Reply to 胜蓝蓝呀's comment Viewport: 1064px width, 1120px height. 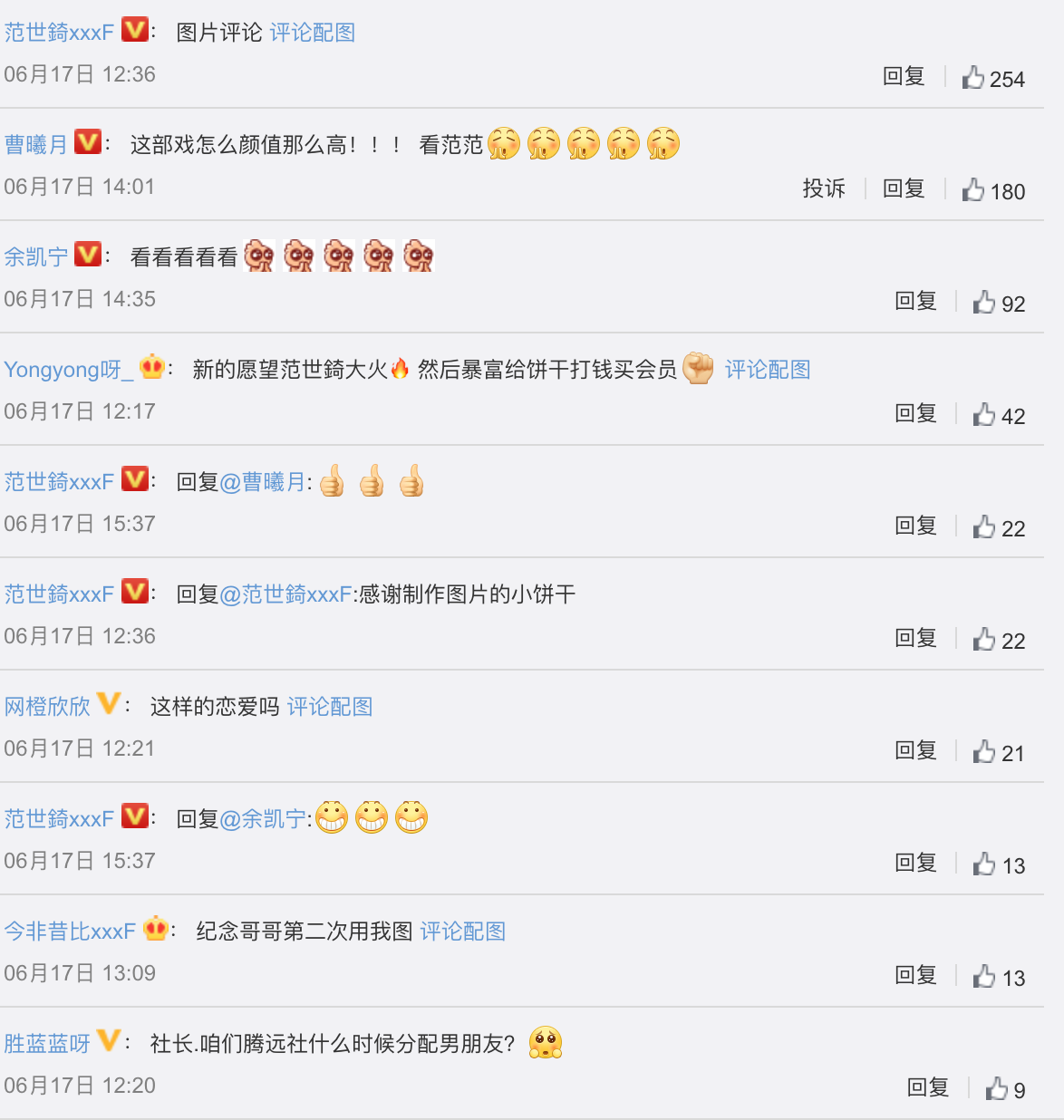click(927, 1087)
